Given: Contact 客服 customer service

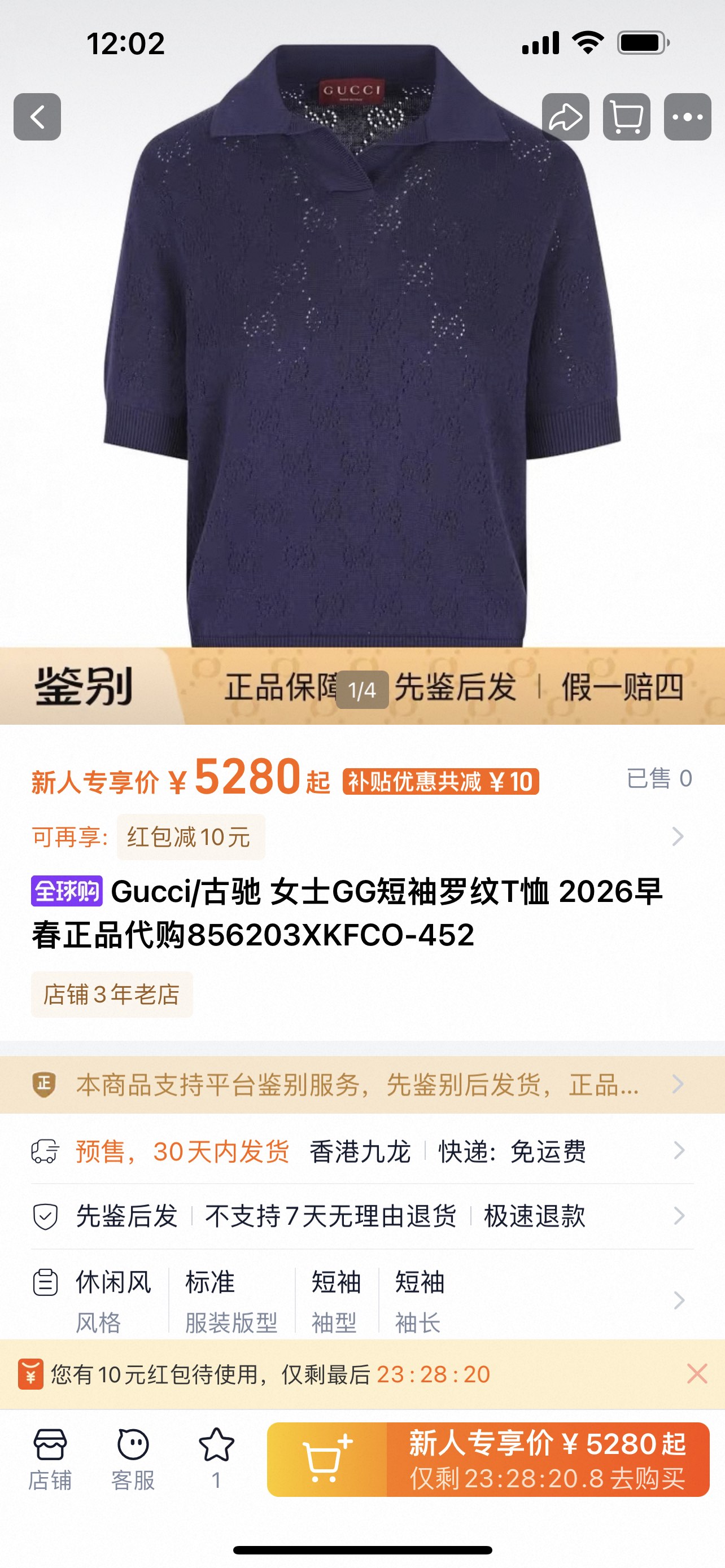Looking at the screenshot, I should pyautogui.click(x=133, y=1459).
